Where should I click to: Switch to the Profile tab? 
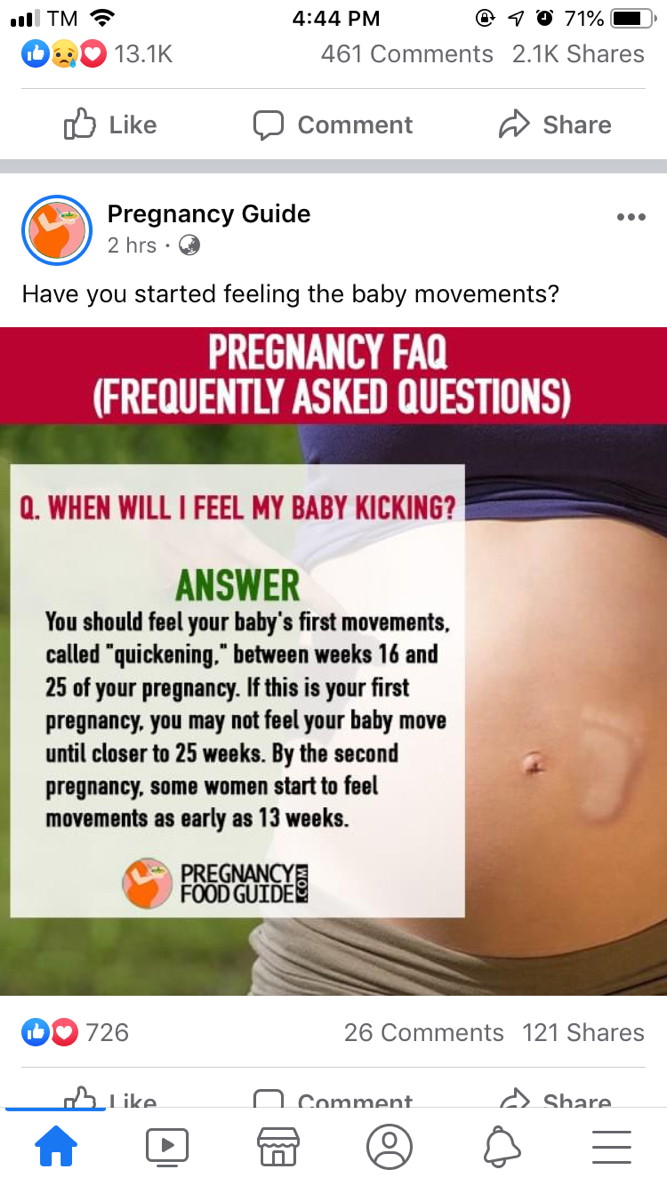click(389, 1146)
